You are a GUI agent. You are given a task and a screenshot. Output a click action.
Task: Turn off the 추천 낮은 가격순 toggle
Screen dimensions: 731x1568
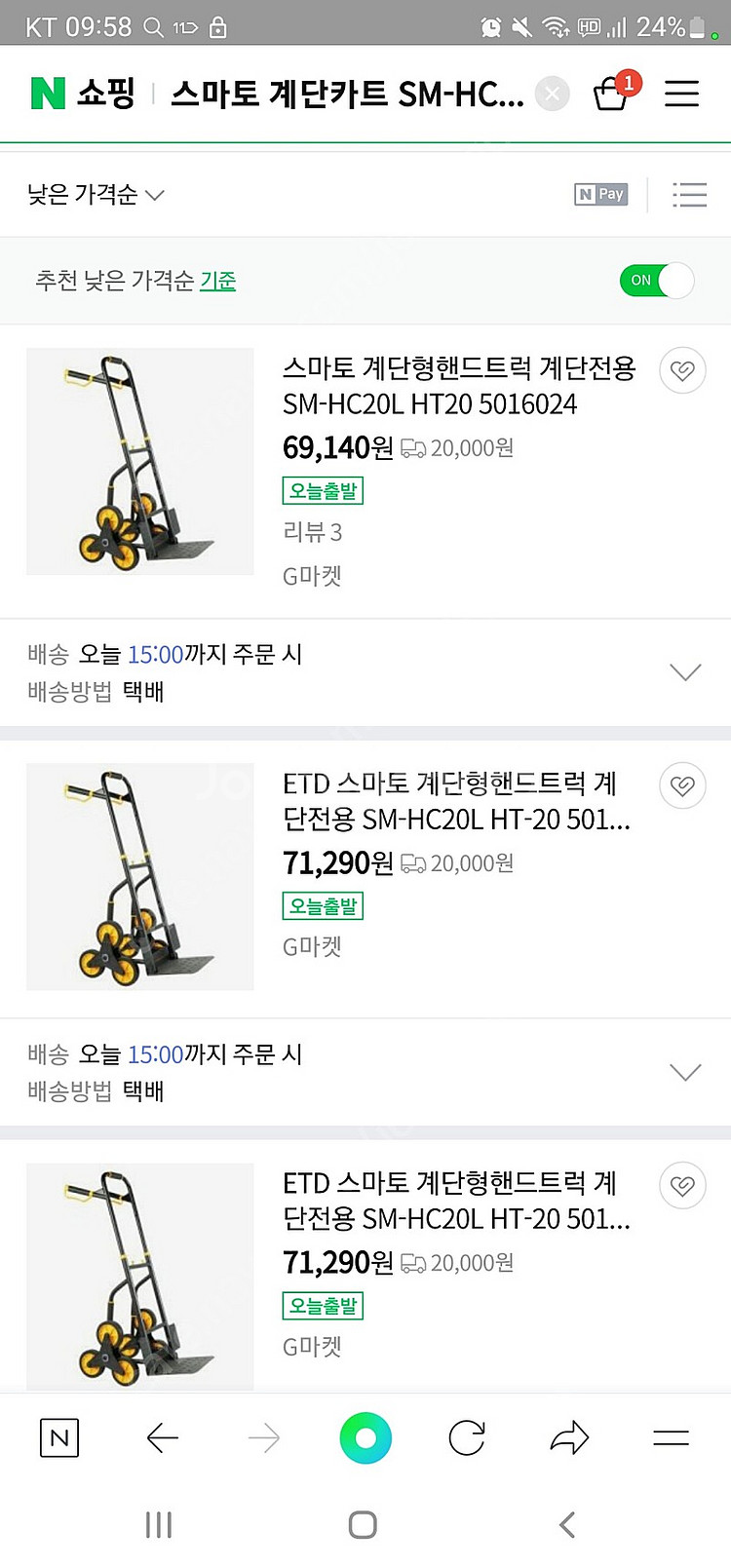(x=657, y=281)
